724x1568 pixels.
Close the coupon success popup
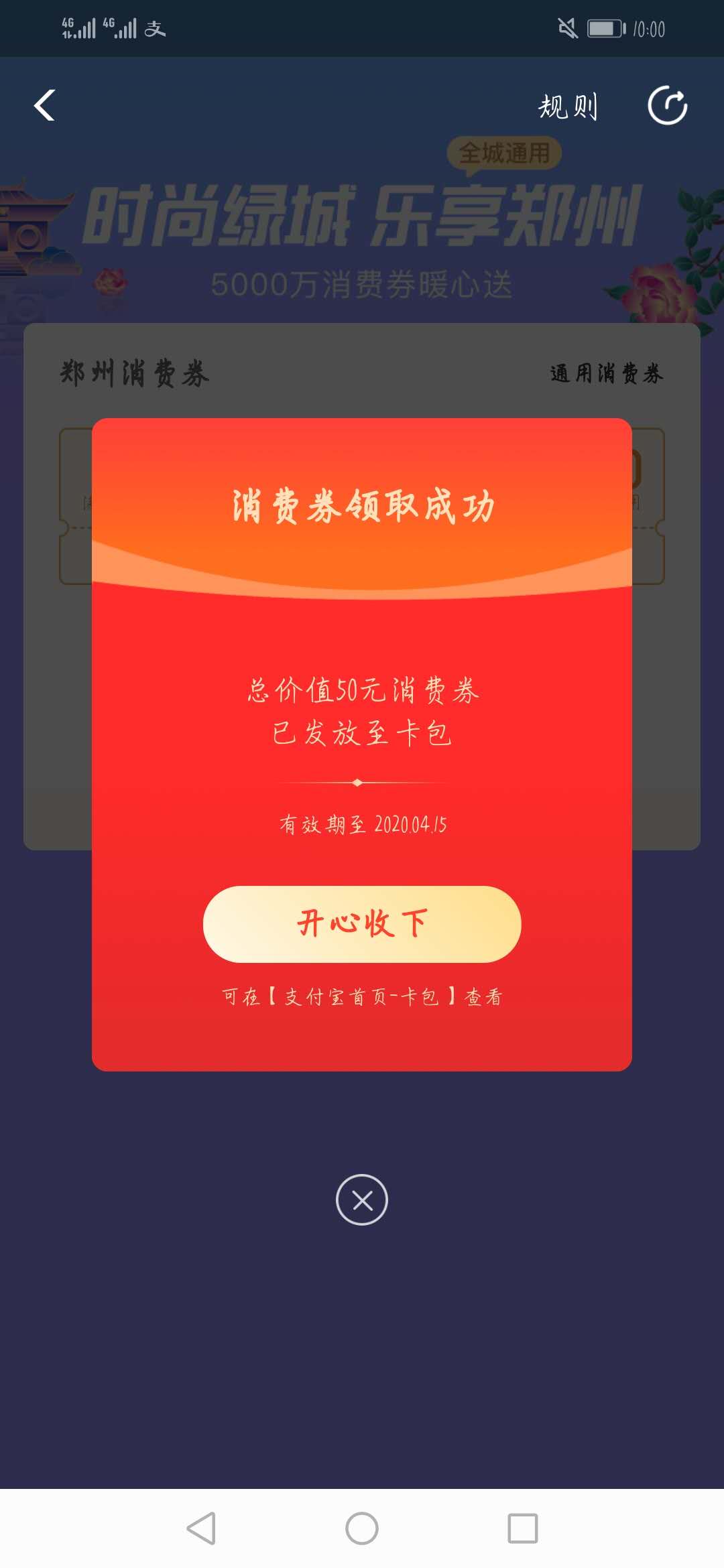click(x=362, y=1199)
